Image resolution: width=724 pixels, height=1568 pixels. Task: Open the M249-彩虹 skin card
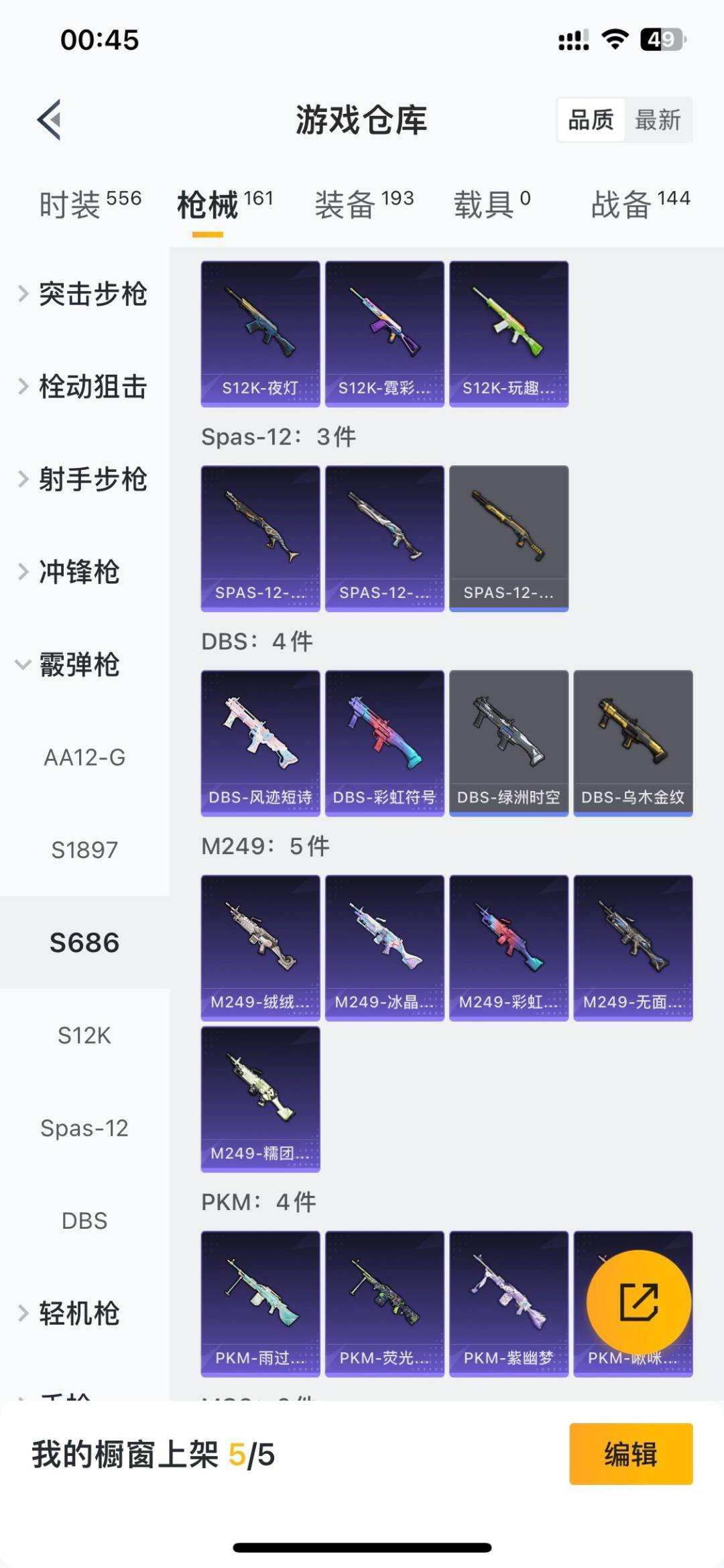pyautogui.click(x=509, y=945)
